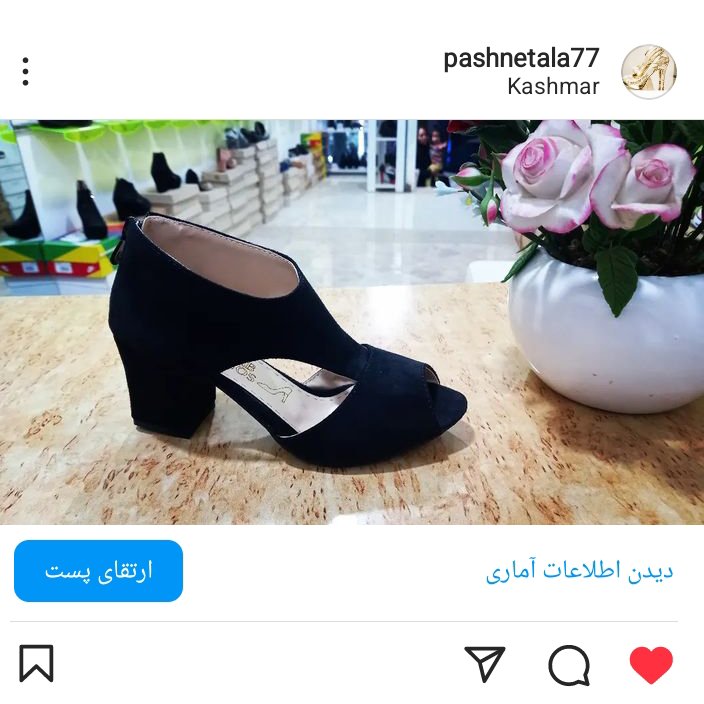This screenshot has height=704, width=704.
Task: Share post via paper plane icon
Action: [x=485, y=664]
